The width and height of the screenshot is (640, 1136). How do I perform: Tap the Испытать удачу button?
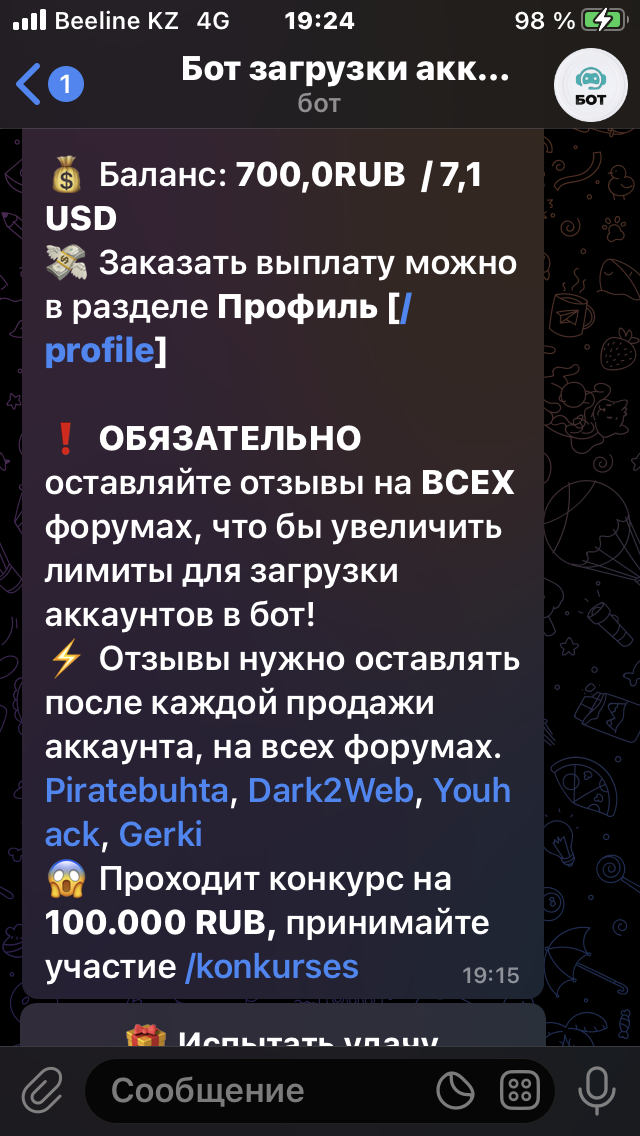pyautogui.click(x=283, y=1025)
